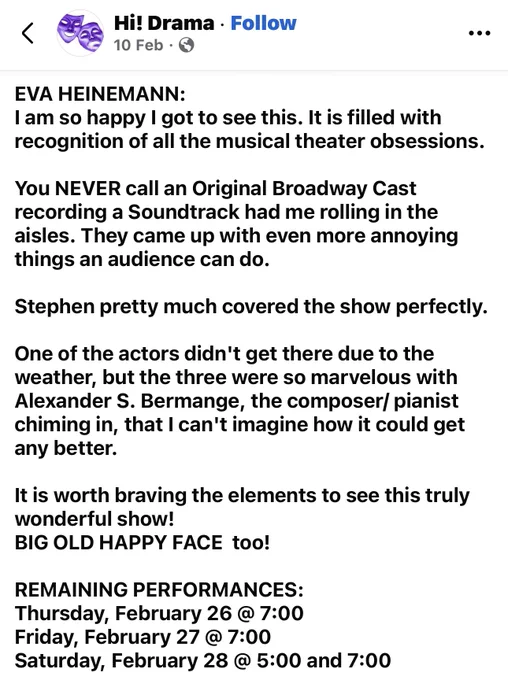508x680 pixels.
Task: Follow the Hi! Drama page
Action: click(263, 23)
